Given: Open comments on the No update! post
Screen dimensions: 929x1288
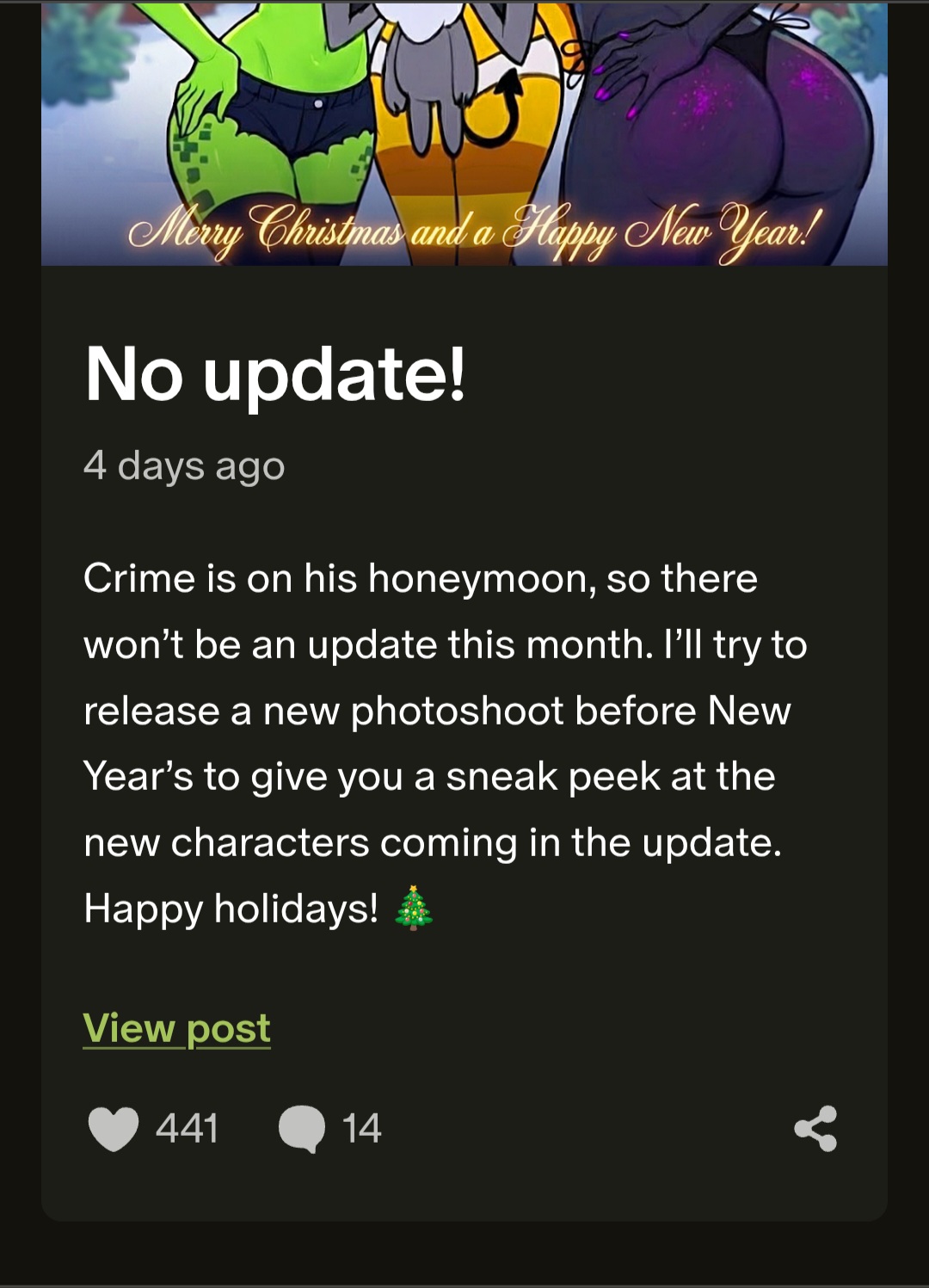Looking at the screenshot, I should click(x=302, y=1128).
